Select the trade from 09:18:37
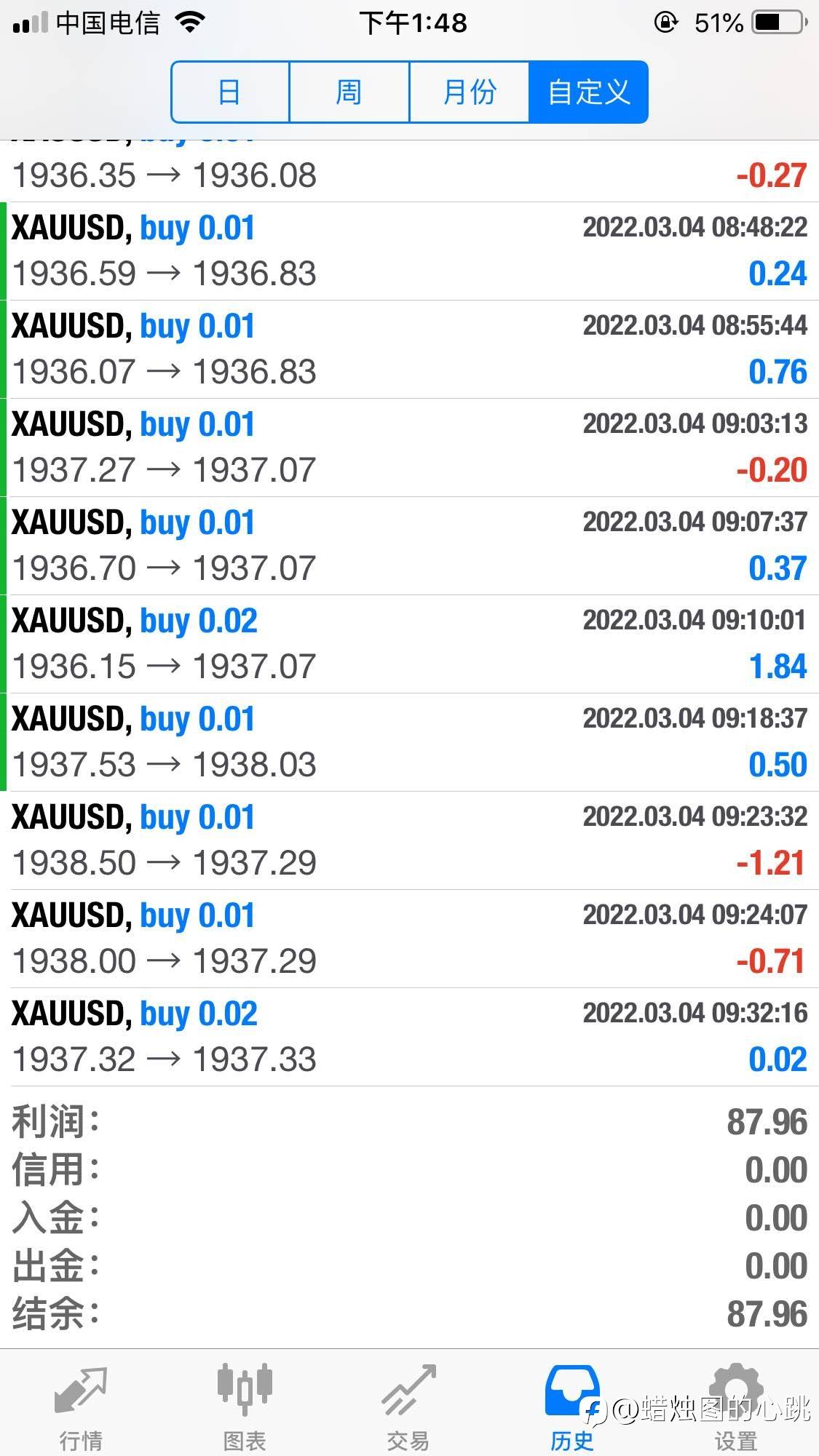 coord(409,742)
